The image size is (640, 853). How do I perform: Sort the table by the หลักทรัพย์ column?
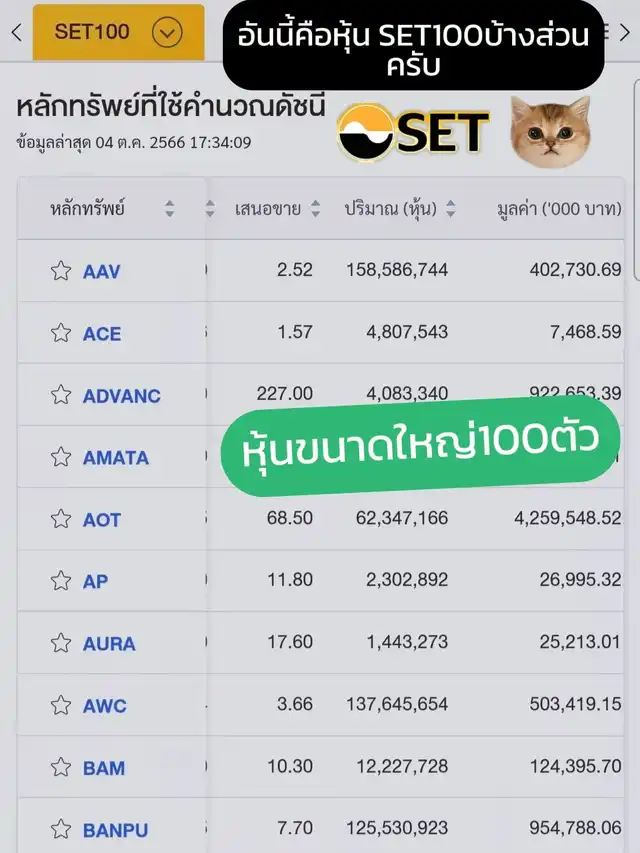point(170,209)
